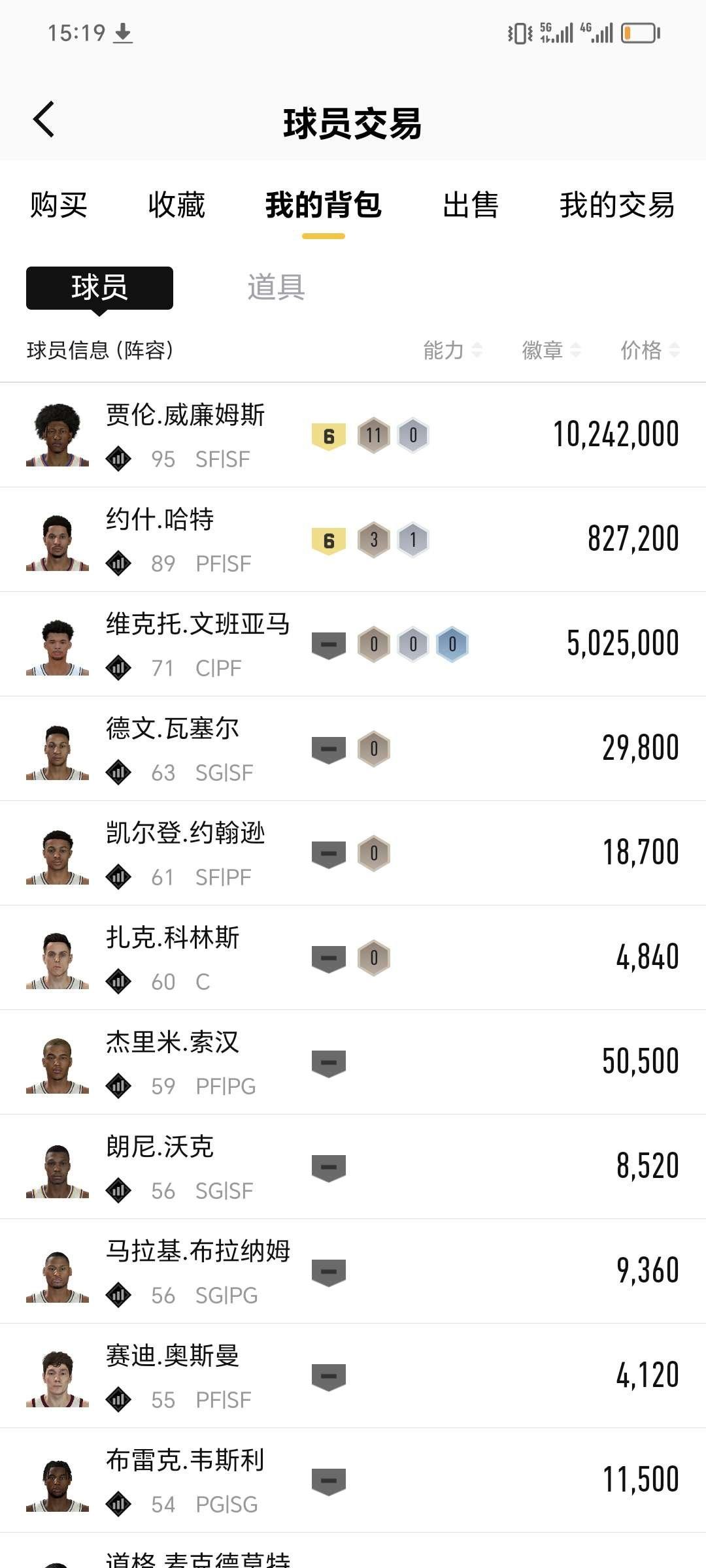This screenshot has width=706, height=1568.
Task: Open the 出售 tab
Action: pyautogui.click(x=470, y=205)
